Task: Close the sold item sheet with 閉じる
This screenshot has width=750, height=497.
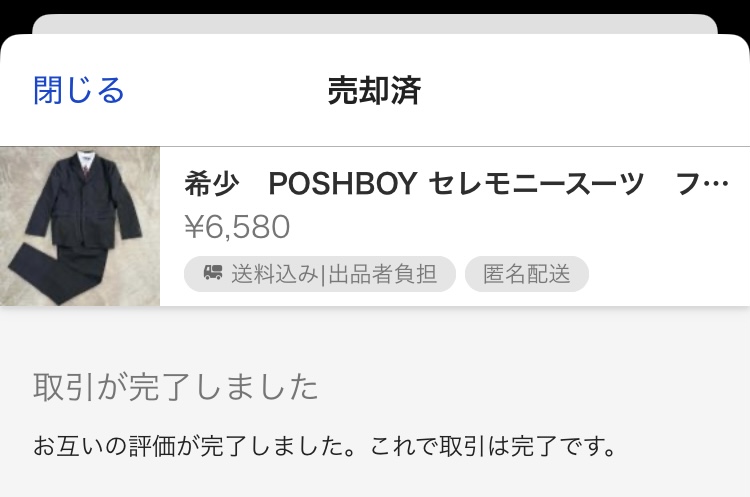Action: point(79,91)
